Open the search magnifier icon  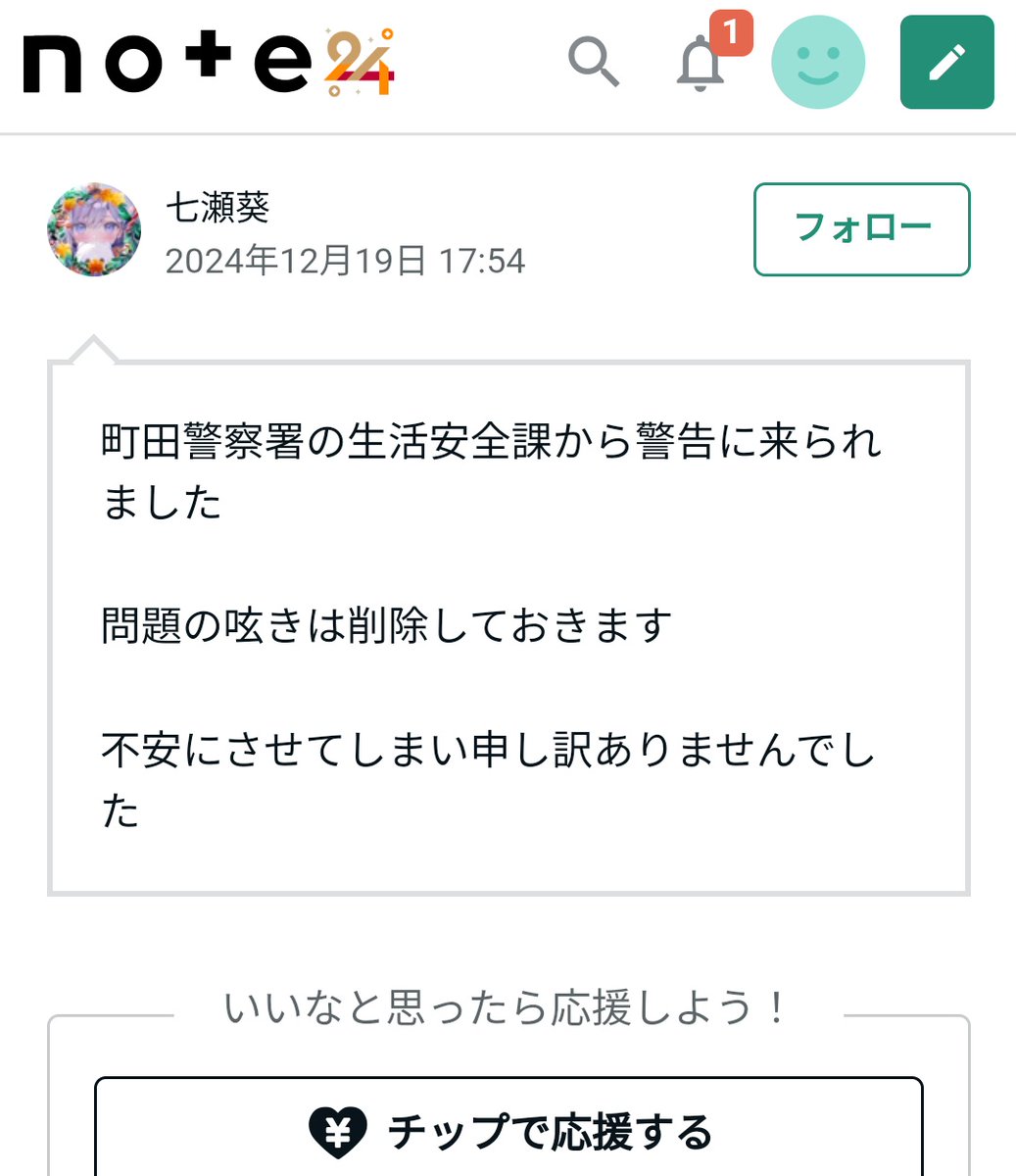(x=594, y=62)
